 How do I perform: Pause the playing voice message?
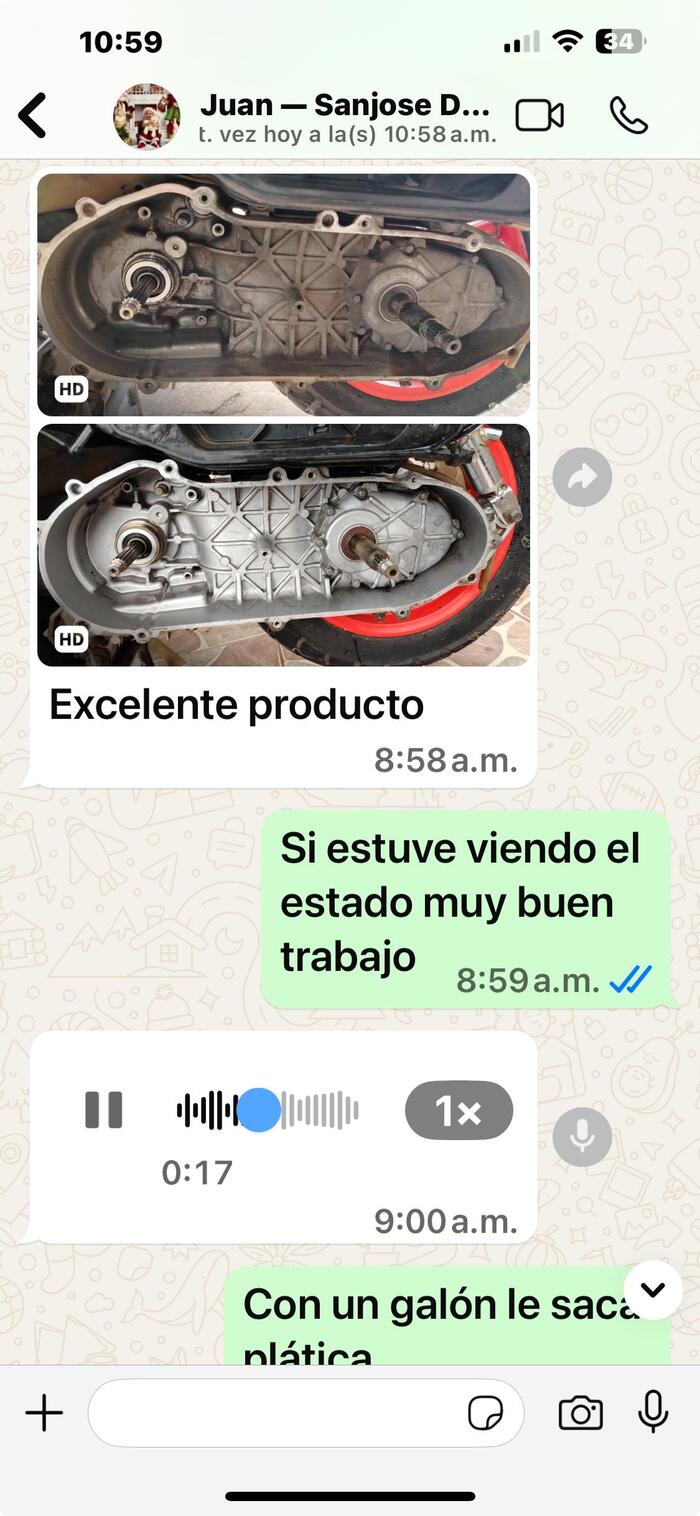point(103,1110)
